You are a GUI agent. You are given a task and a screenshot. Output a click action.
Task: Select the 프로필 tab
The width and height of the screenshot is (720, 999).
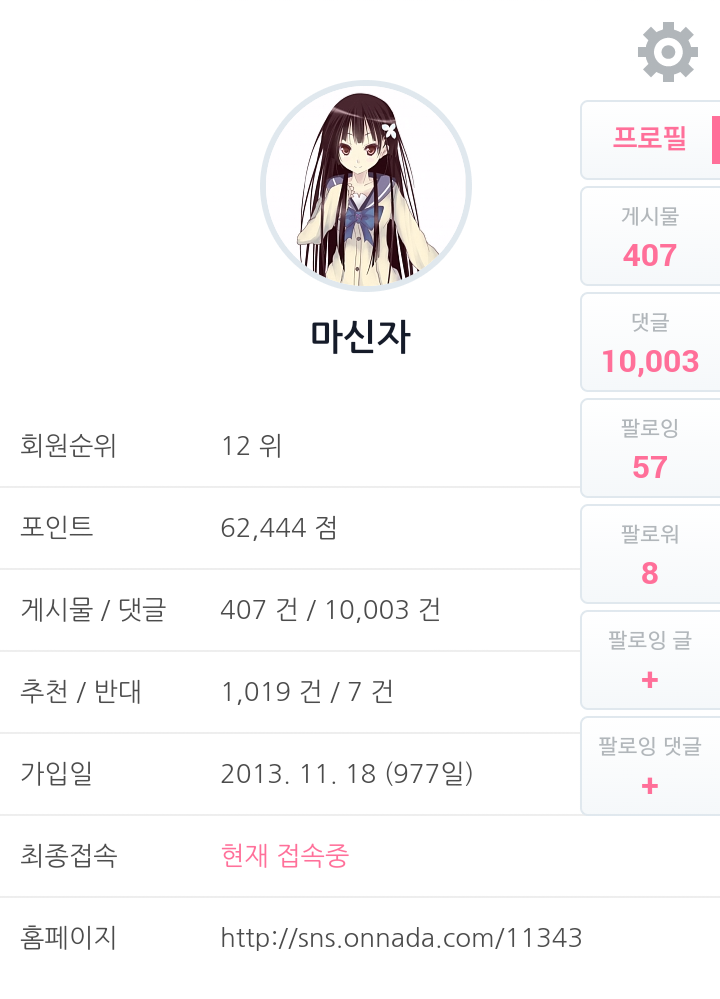click(650, 139)
